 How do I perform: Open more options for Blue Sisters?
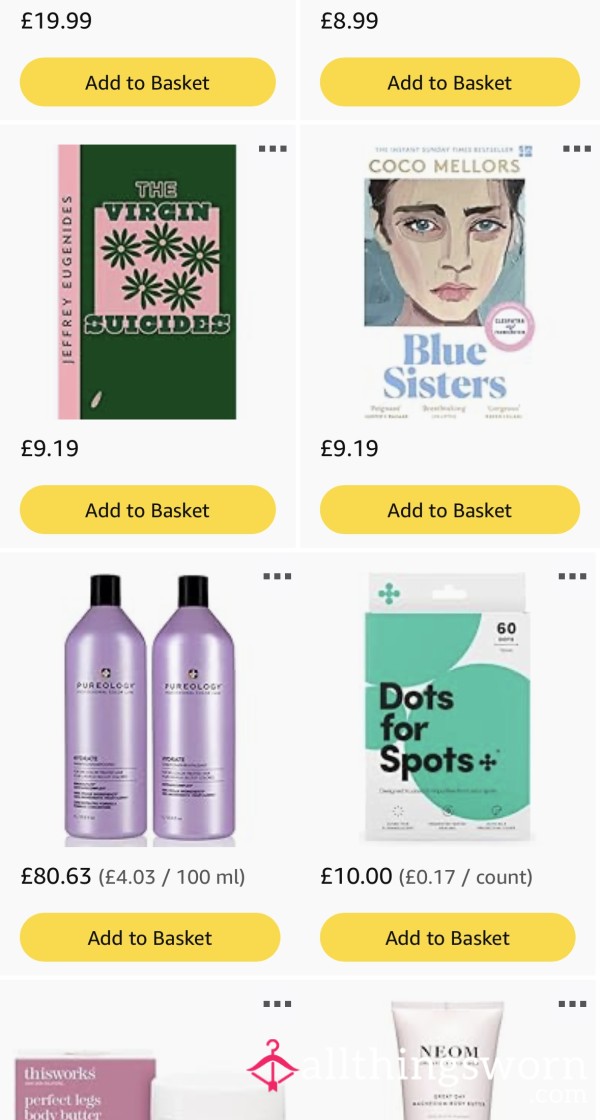click(x=576, y=149)
